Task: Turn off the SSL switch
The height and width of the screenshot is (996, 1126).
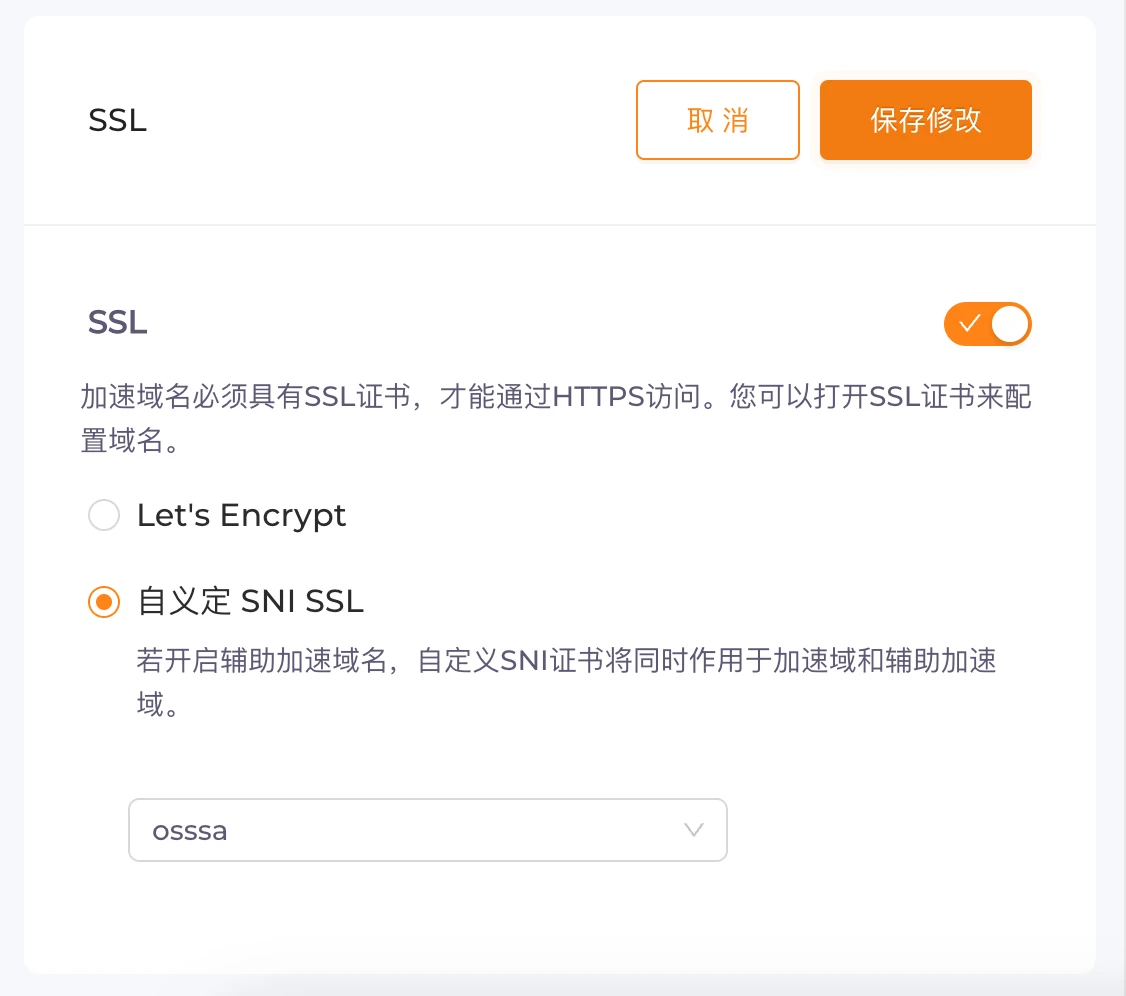Action: 987,324
